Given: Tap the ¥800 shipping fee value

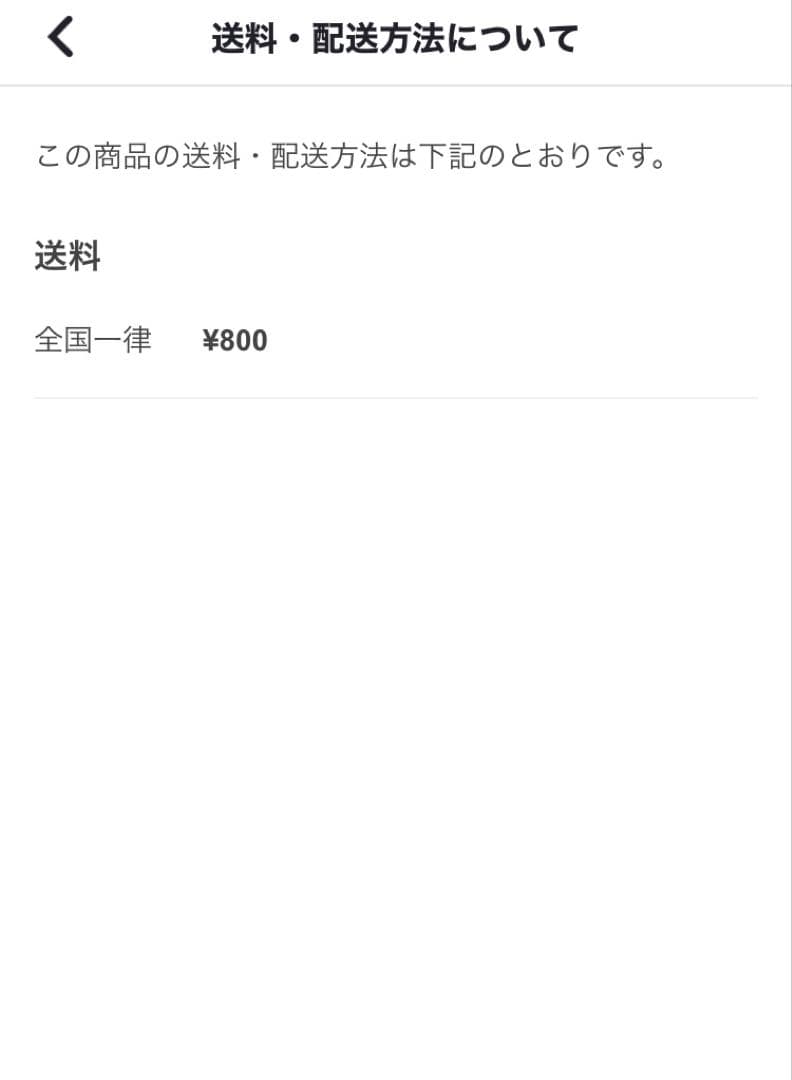Looking at the screenshot, I should tap(235, 340).
